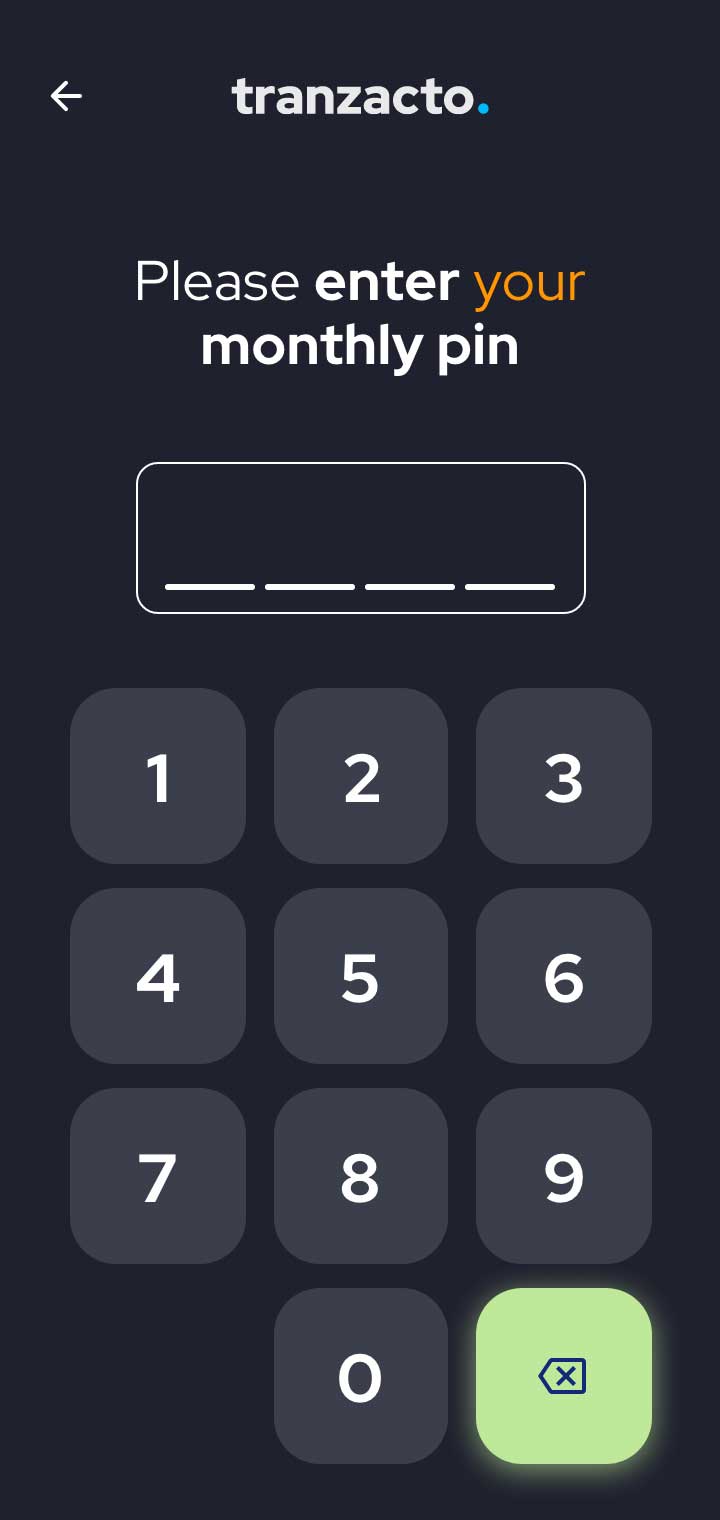Enter digit 8 on the pin pad

[x=361, y=1176]
